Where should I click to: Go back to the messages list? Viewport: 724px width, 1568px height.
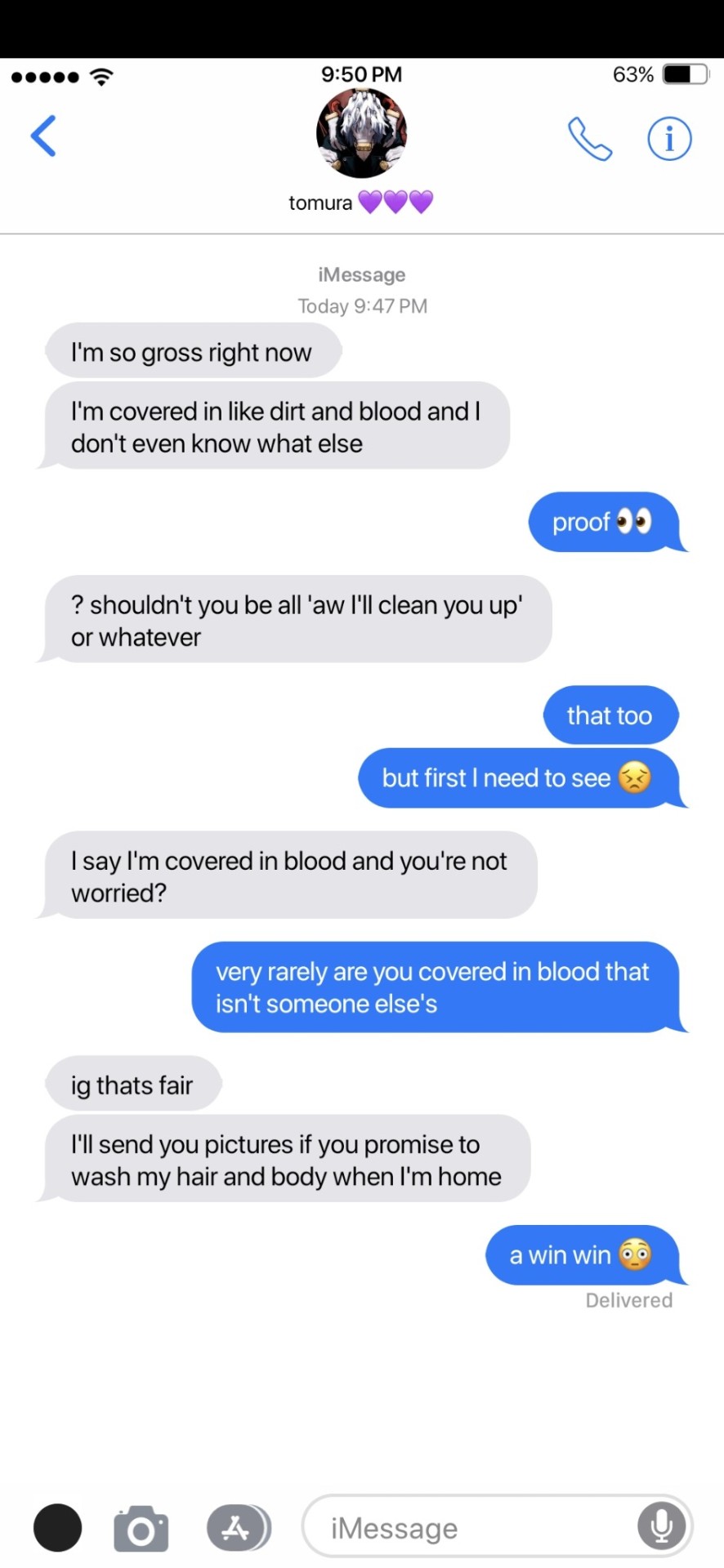coord(43,136)
